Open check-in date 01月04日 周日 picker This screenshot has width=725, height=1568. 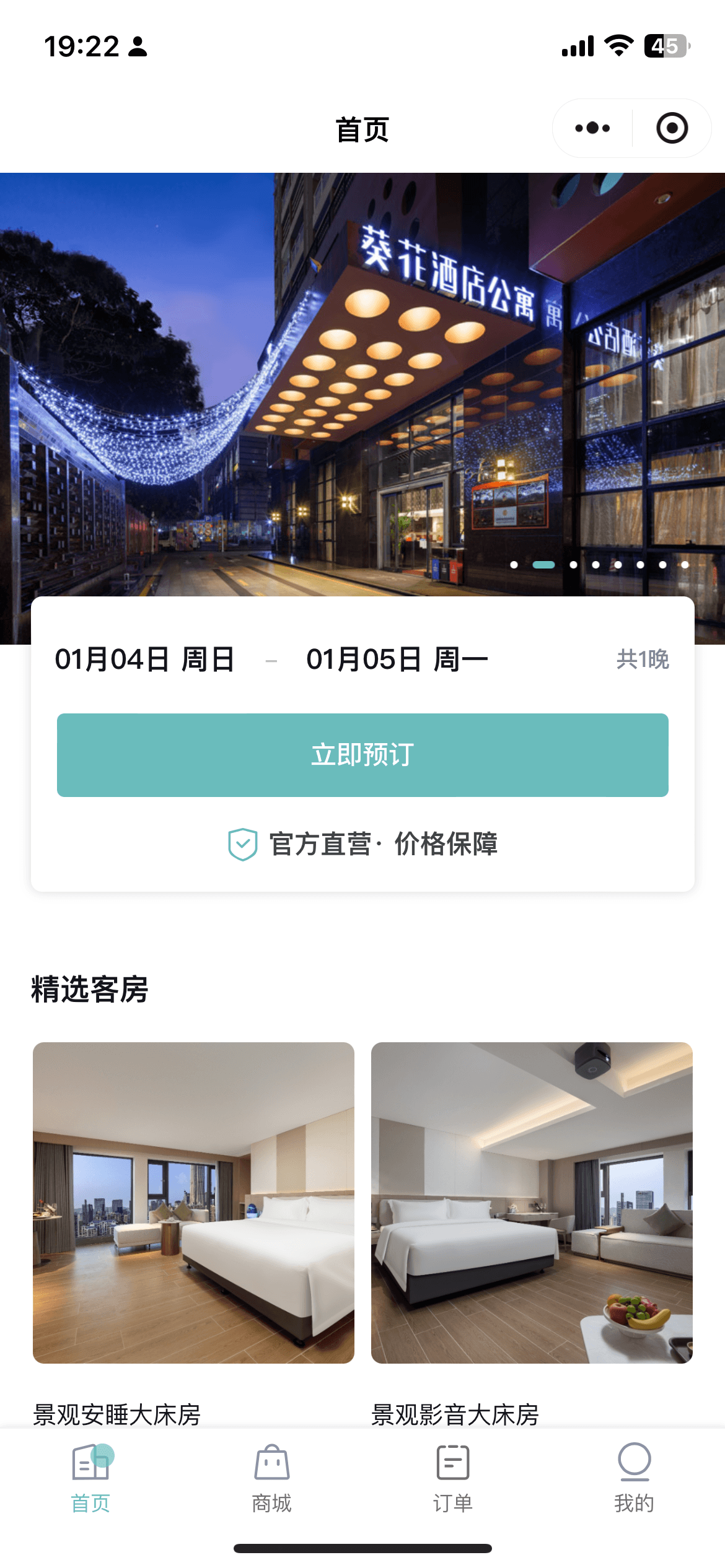(144, 658)
